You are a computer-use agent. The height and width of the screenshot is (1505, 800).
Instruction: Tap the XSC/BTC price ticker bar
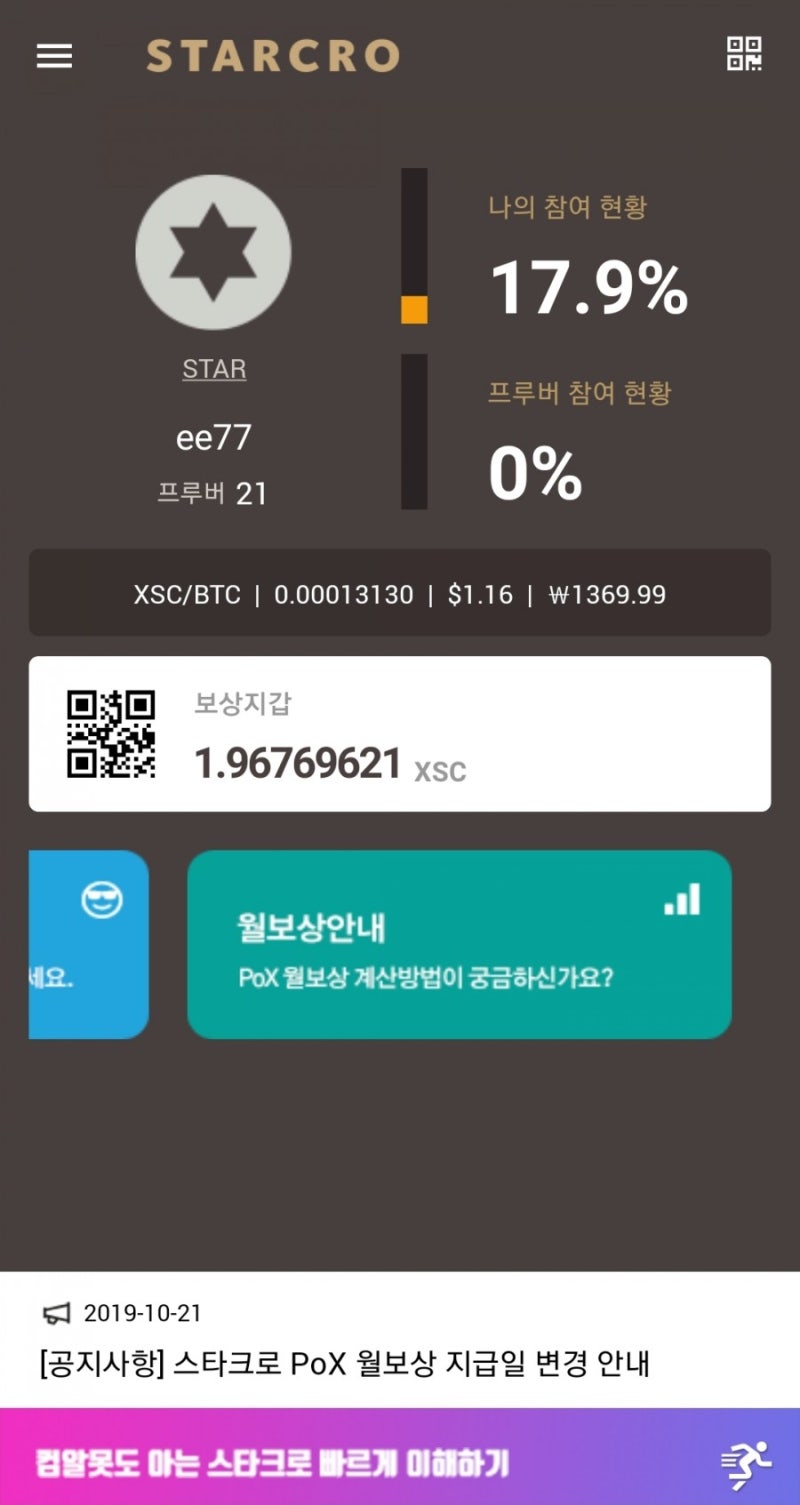pos(400,593)
